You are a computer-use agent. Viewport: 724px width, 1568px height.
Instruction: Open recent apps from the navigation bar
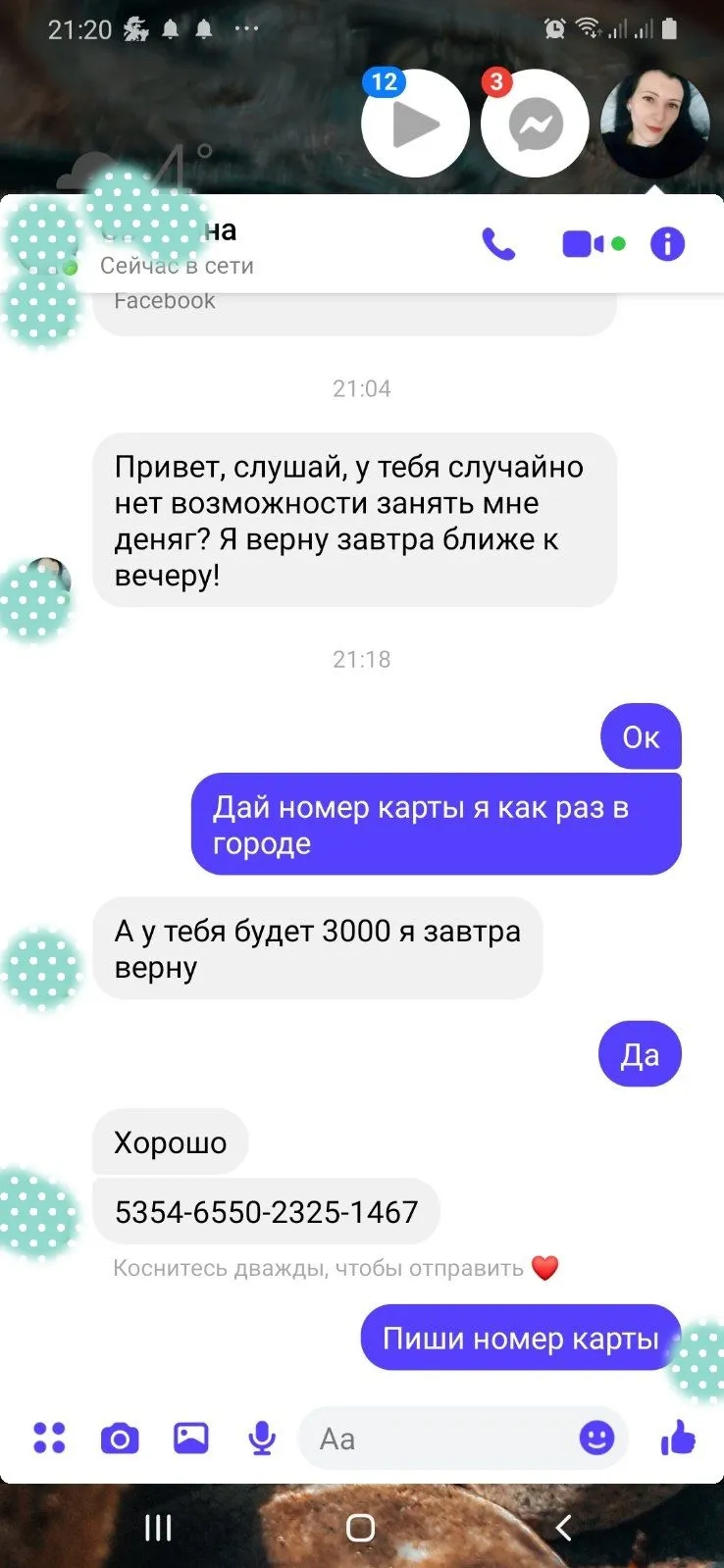[x=158, y=1527]
